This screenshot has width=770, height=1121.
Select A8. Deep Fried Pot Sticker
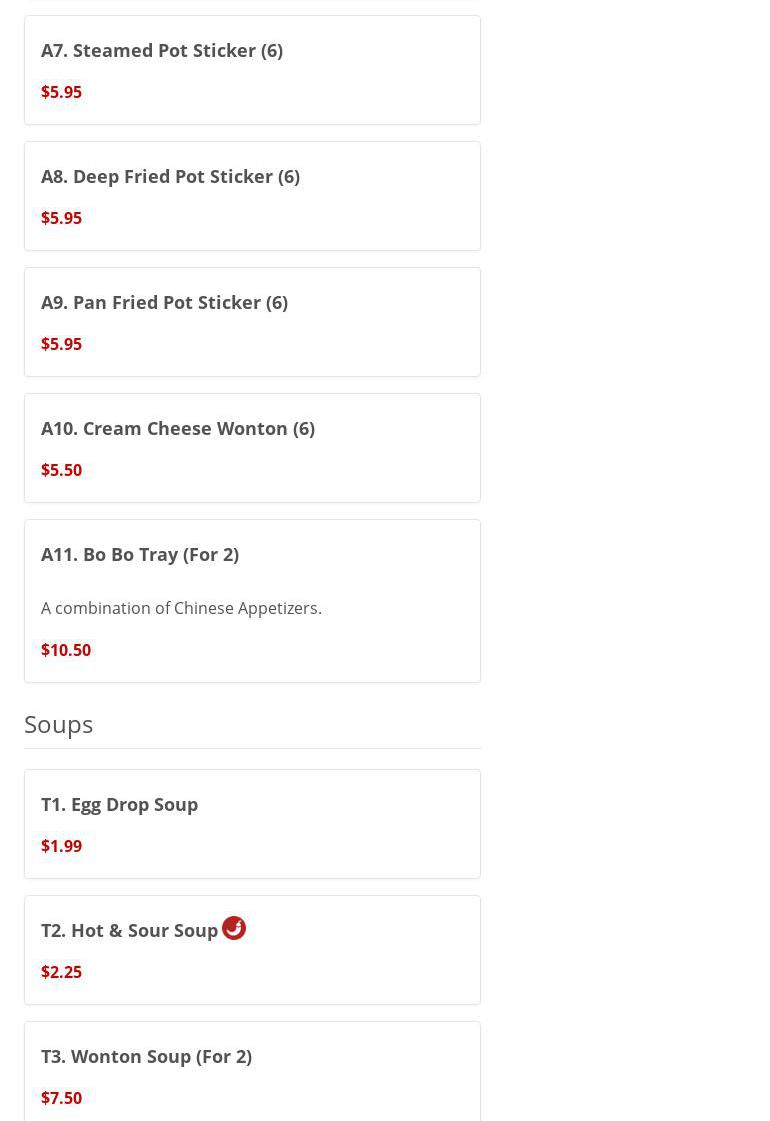tap(252, 196)
